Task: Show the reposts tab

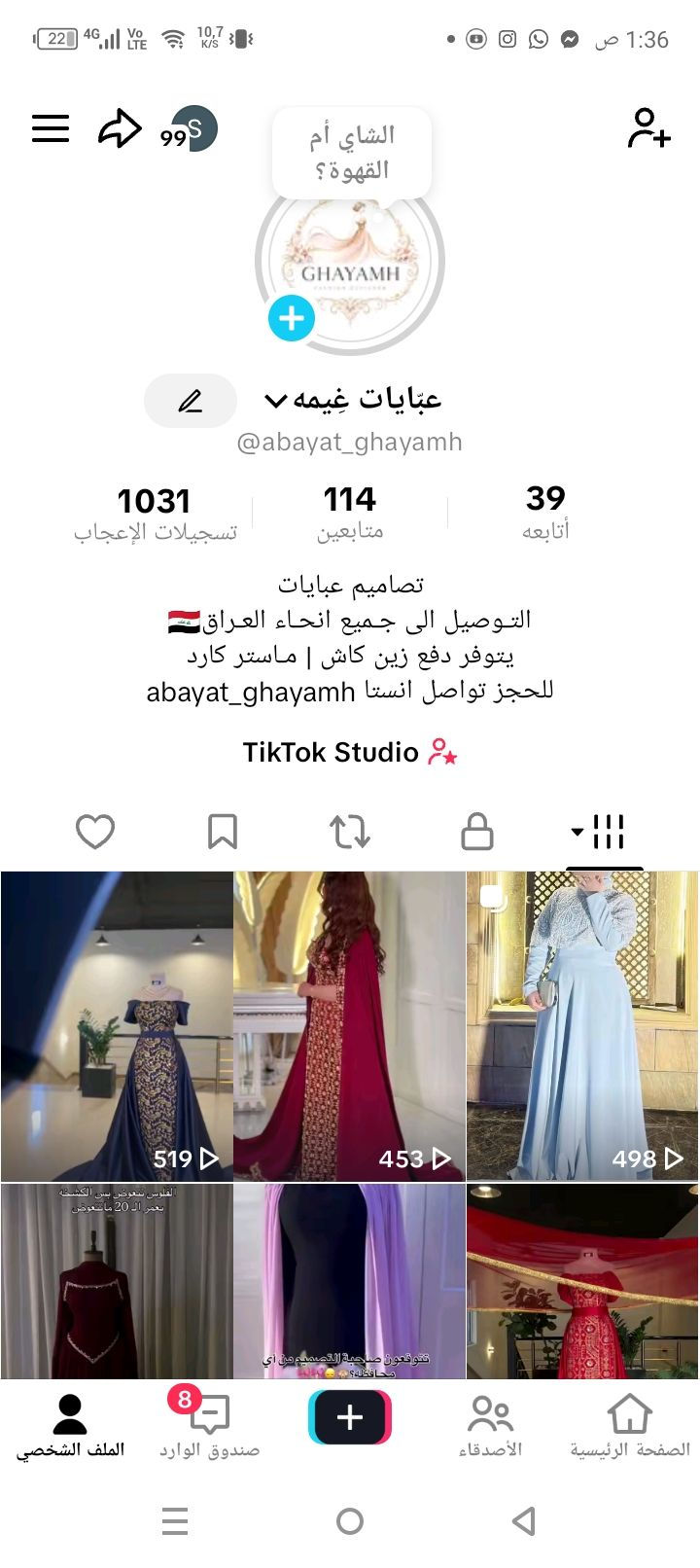Action: tap(350, 833)
